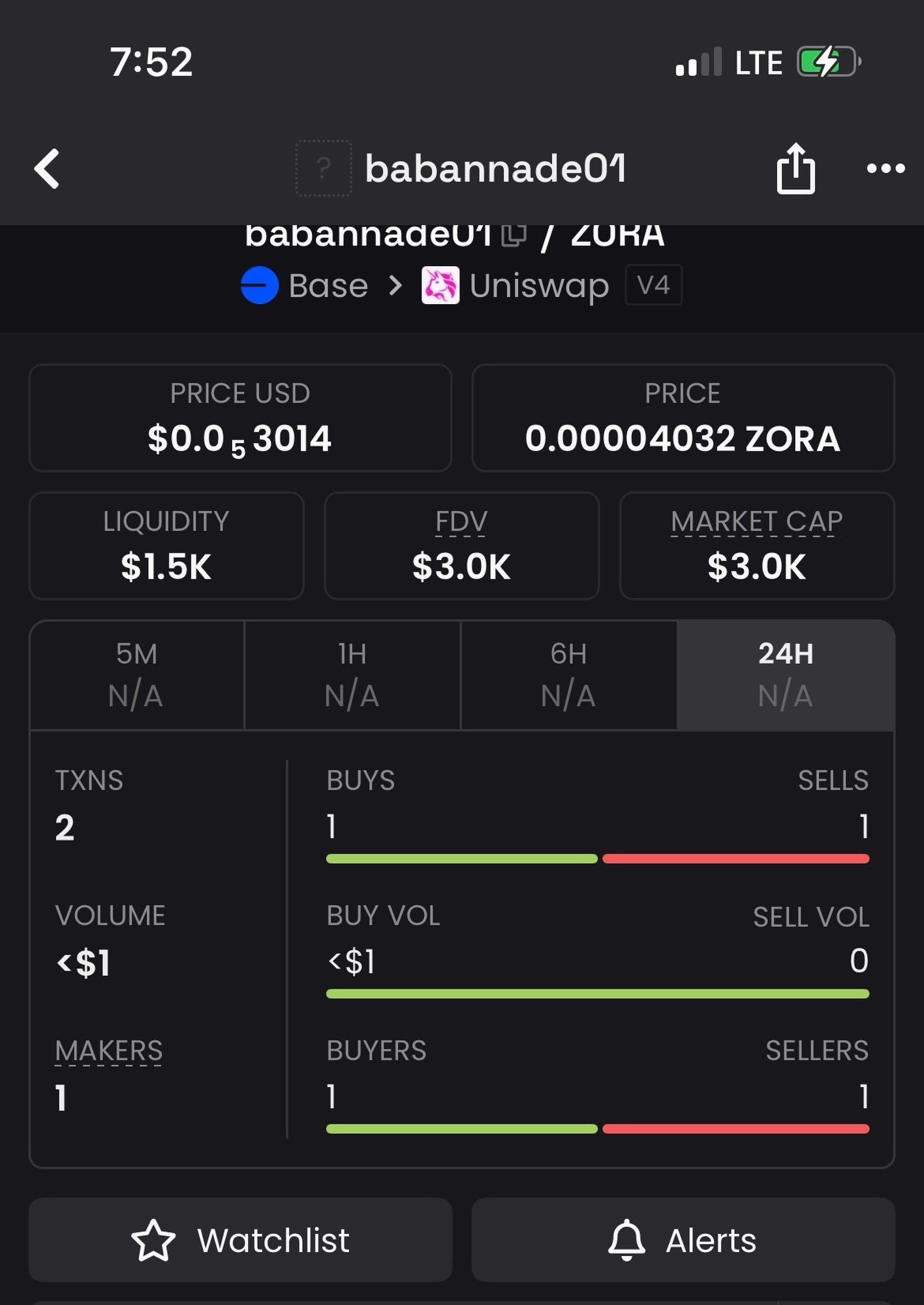Viewport: 924px width, 1305px height.
Task: Share the babannade01 token page
Action: [795, 169]
